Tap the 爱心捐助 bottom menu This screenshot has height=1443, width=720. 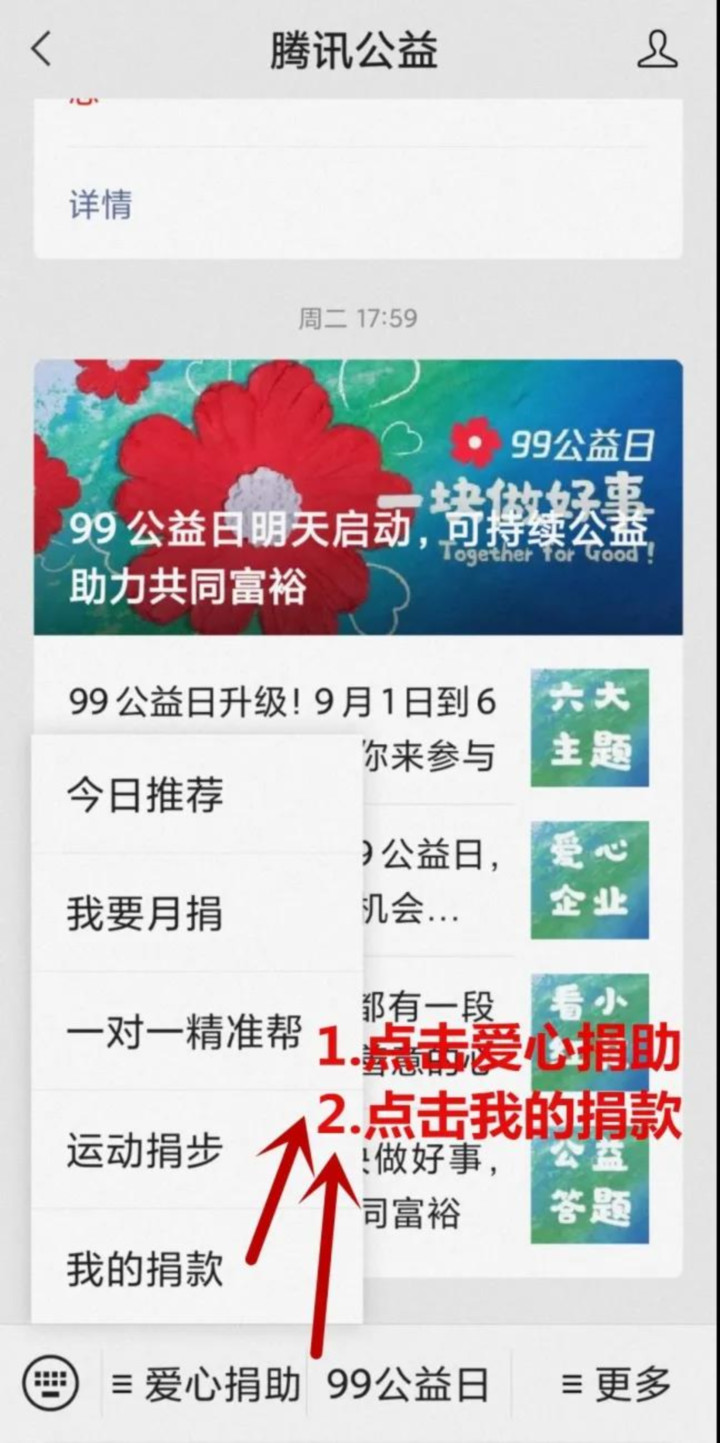tap(207, 1385)
